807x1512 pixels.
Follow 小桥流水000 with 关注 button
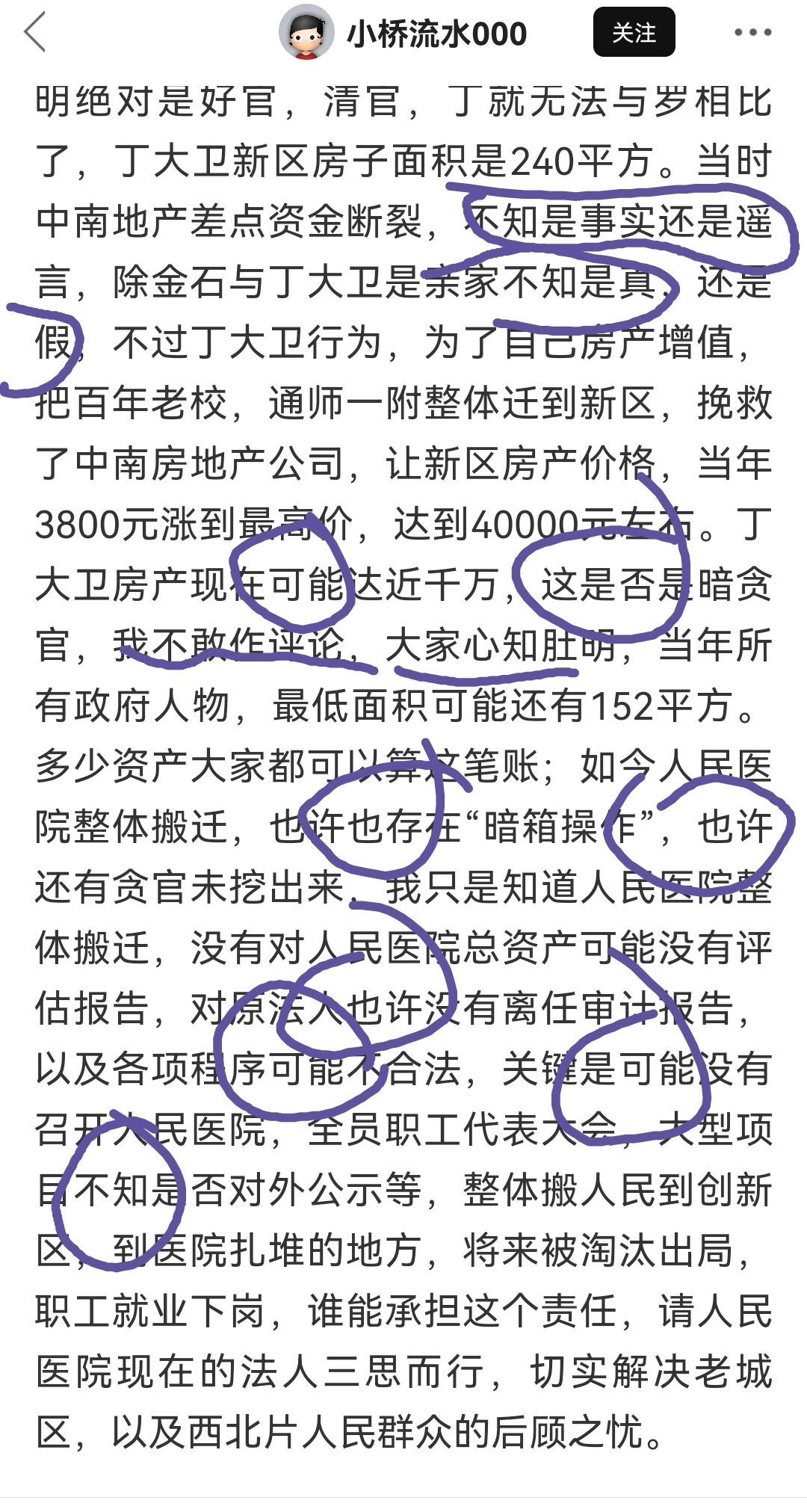point(634,33)
